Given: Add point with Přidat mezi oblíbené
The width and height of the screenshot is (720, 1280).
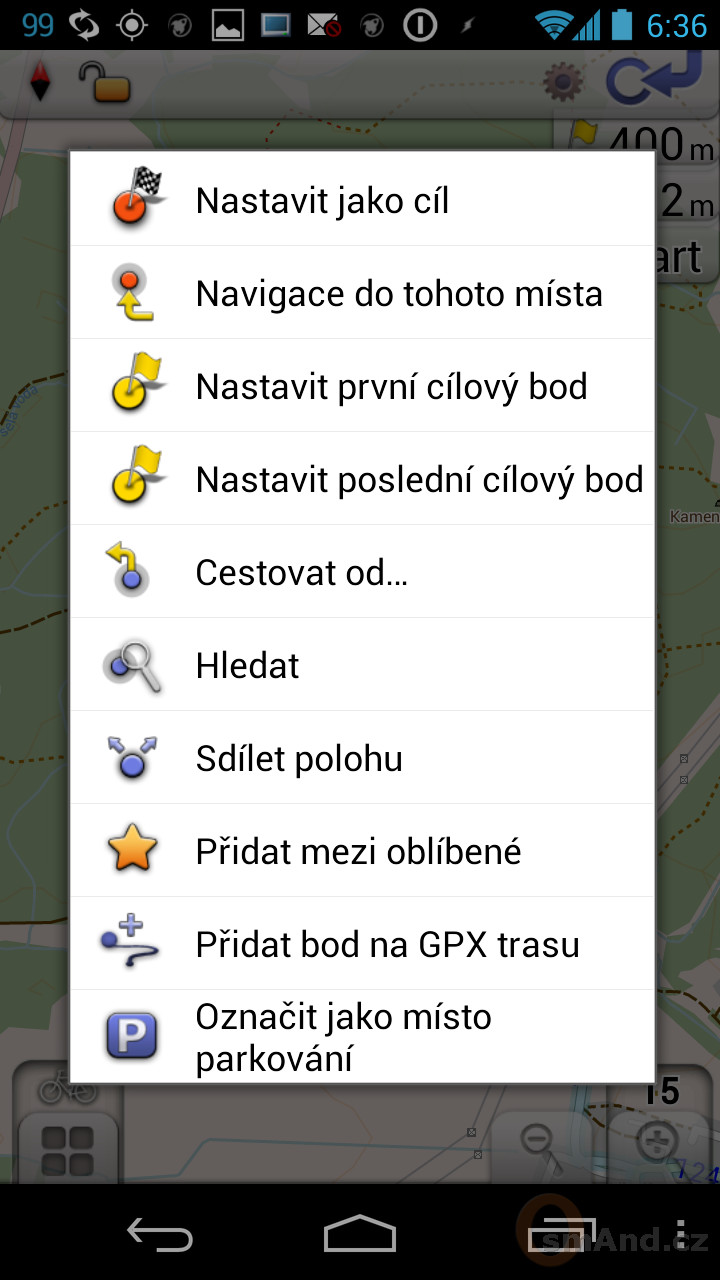Looking at the screenshot, I should pyautogui.click(x=362, y=851).
